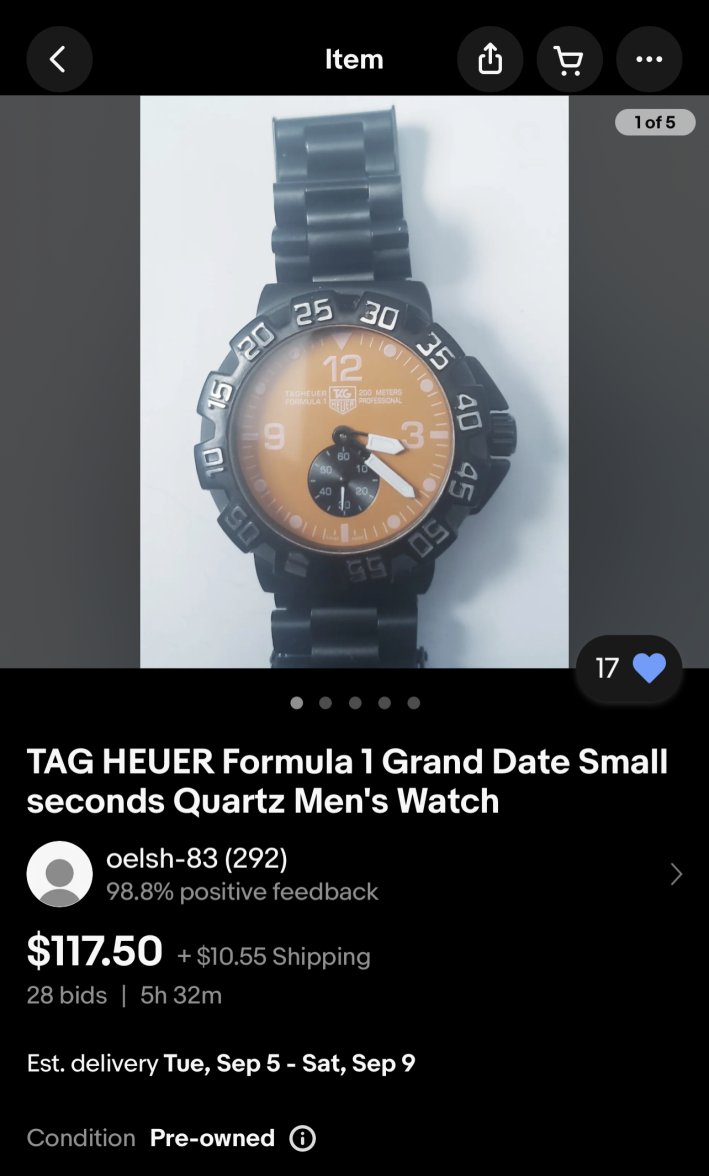Open the three-dot overflow menu
Image resolution: width=709 pixels, height=1176 pixels.
[x=649, y=60]
